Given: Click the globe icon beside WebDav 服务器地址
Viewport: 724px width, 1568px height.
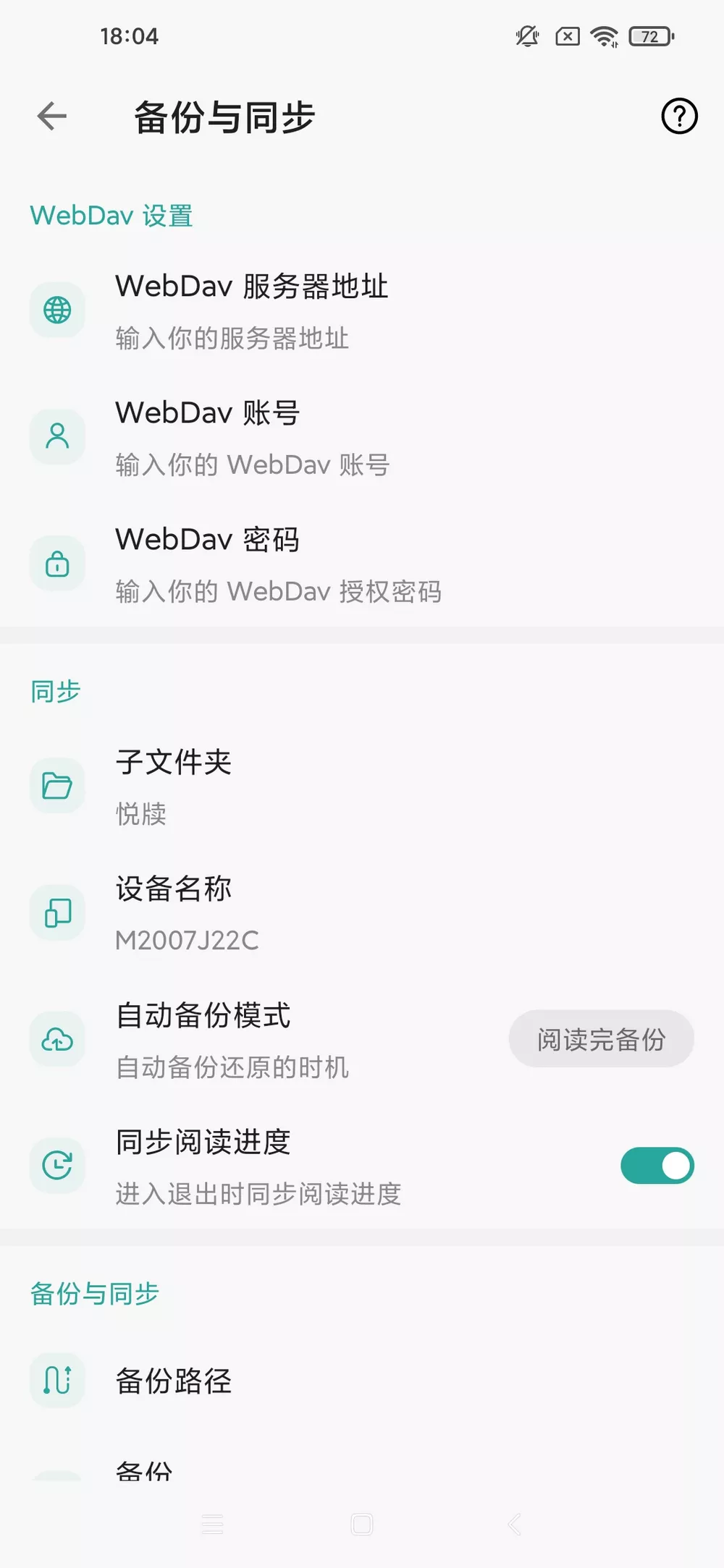Looking at the screenshot, I should (57, 310).
